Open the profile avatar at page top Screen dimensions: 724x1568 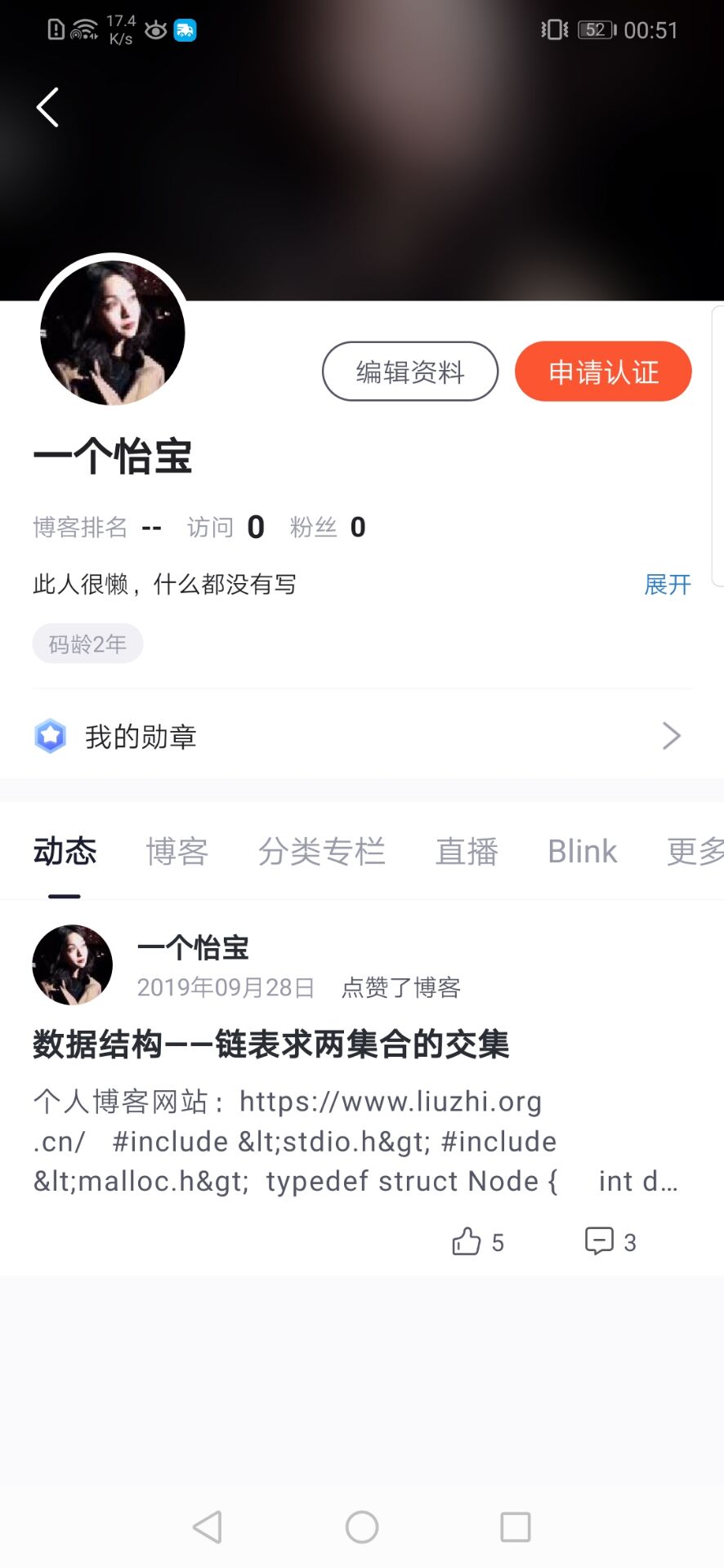click(x=113, y=332)
